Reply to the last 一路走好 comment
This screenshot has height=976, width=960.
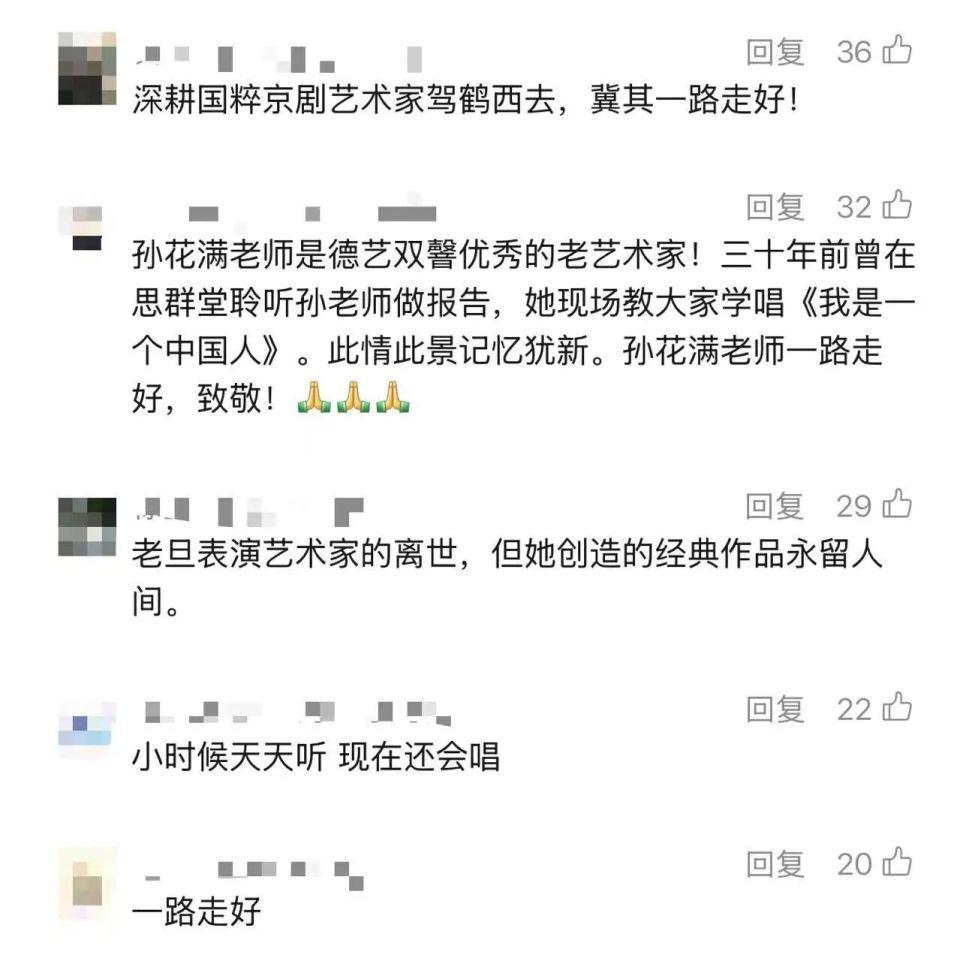775,865
